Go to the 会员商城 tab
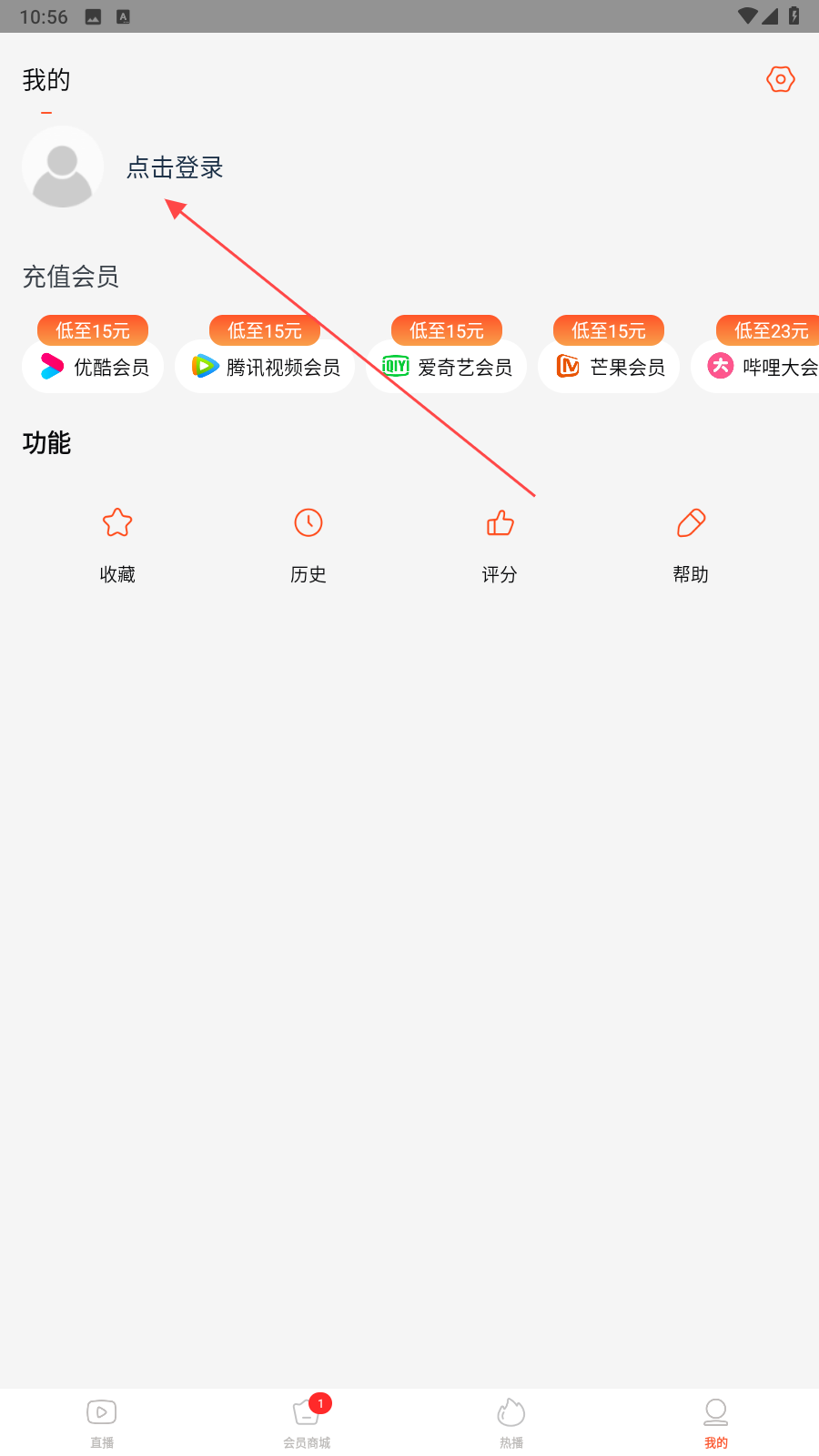This screenshot has height=1456, width=819. (x=307, y=1423)
